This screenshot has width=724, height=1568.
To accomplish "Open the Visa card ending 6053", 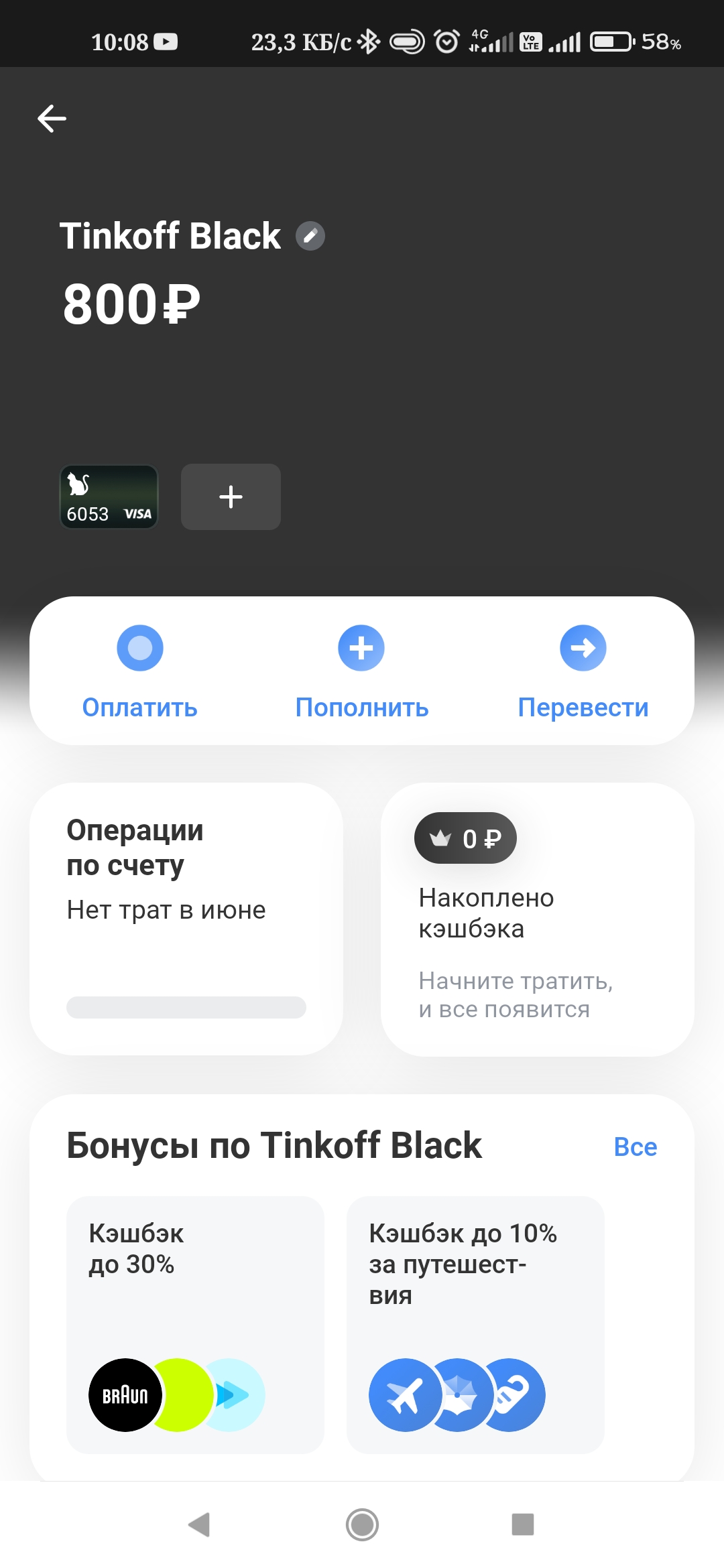I will 109,497.
